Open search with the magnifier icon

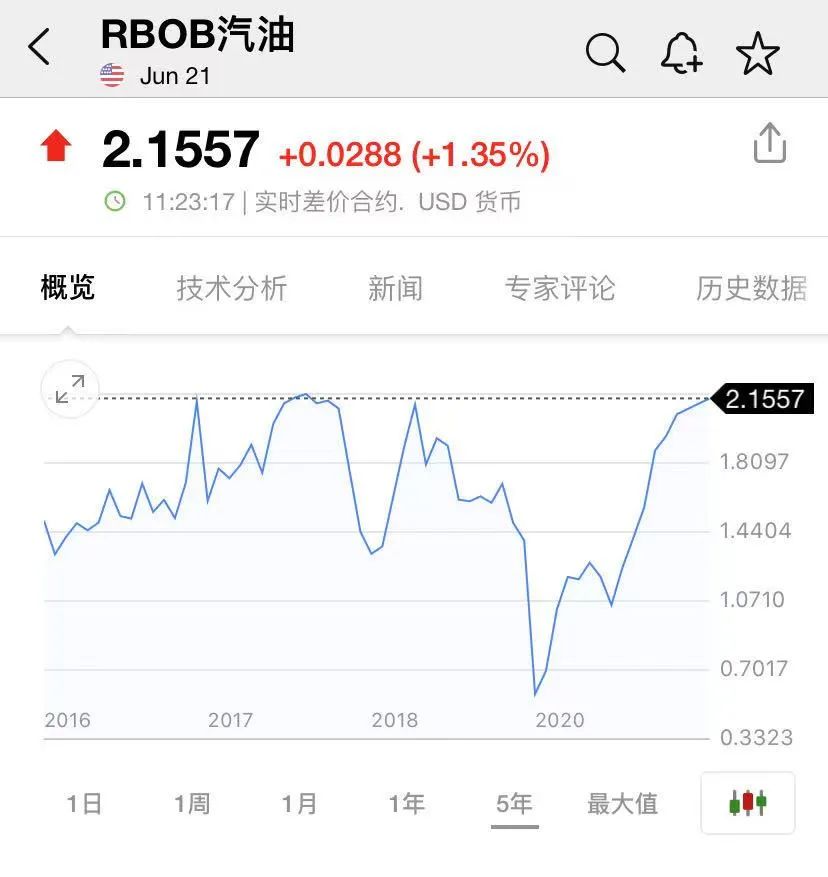[605, 52]
